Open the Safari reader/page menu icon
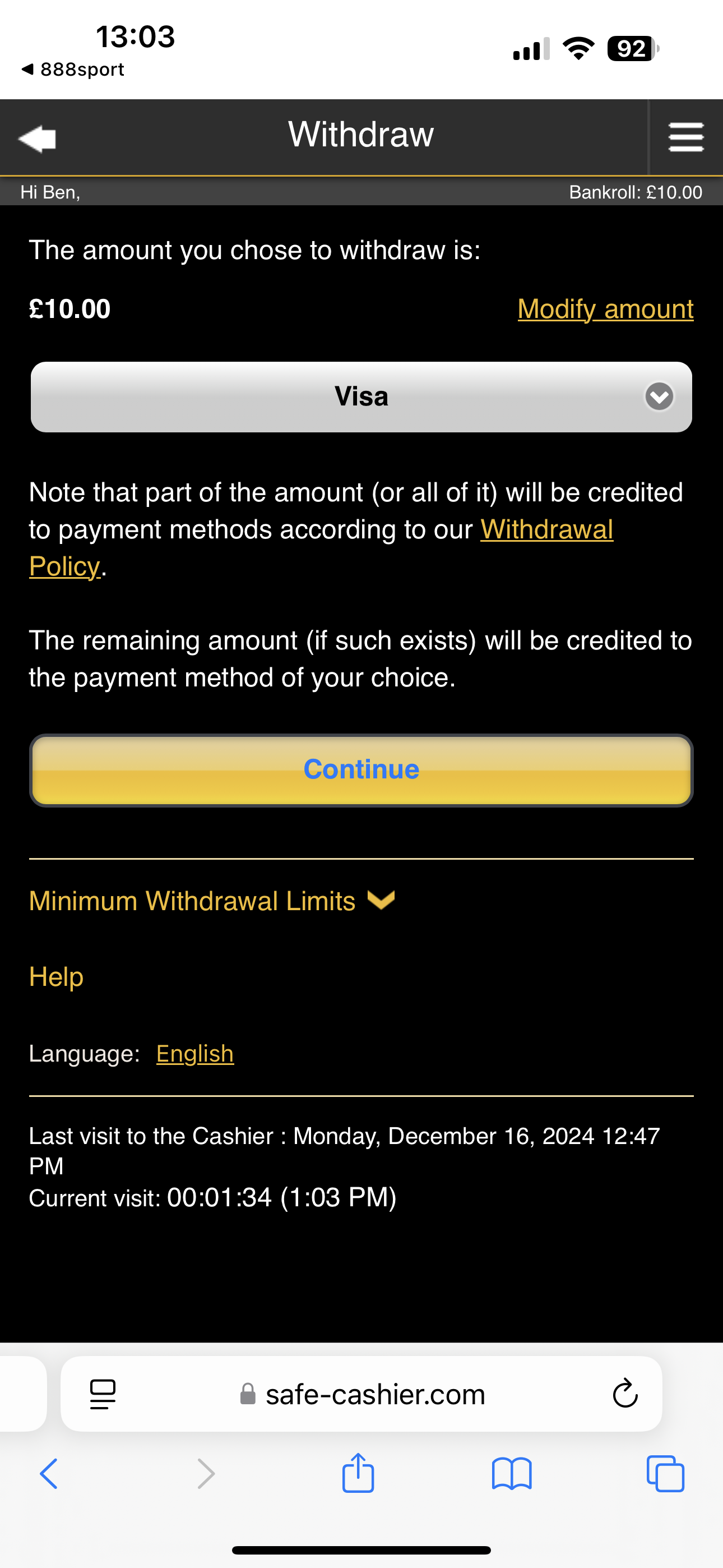The height and width of the screenshot is (1568, 723). point(102,1394)
